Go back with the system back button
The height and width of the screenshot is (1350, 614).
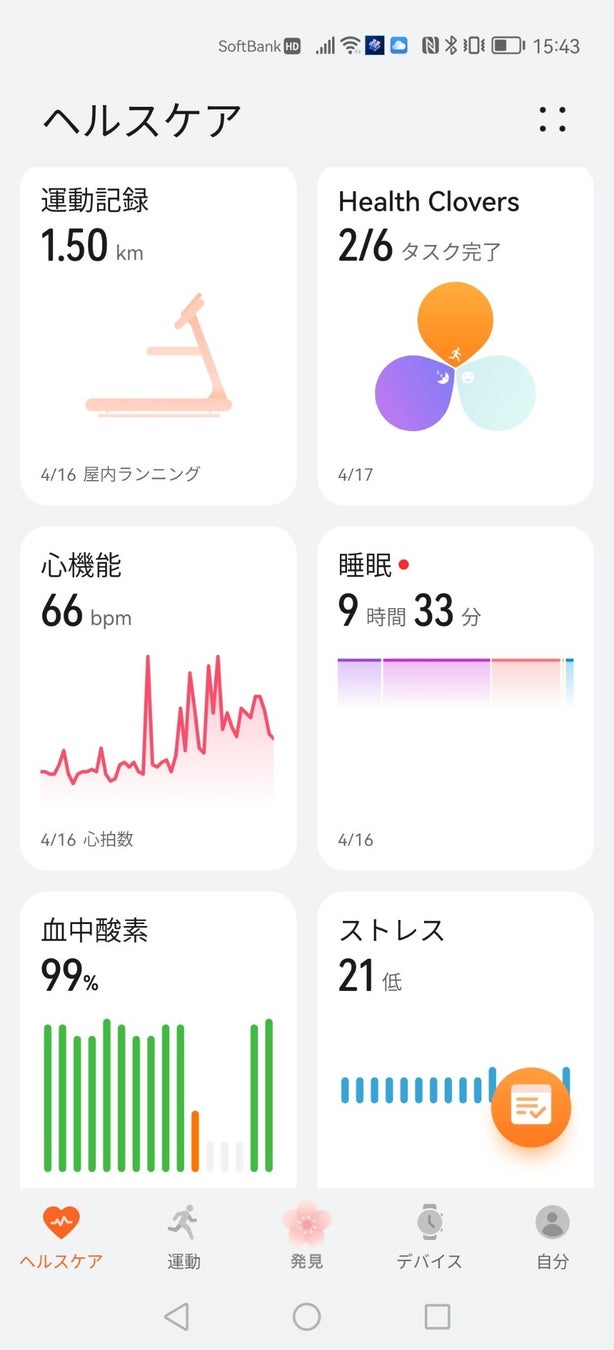click(x=176, y=1316)
